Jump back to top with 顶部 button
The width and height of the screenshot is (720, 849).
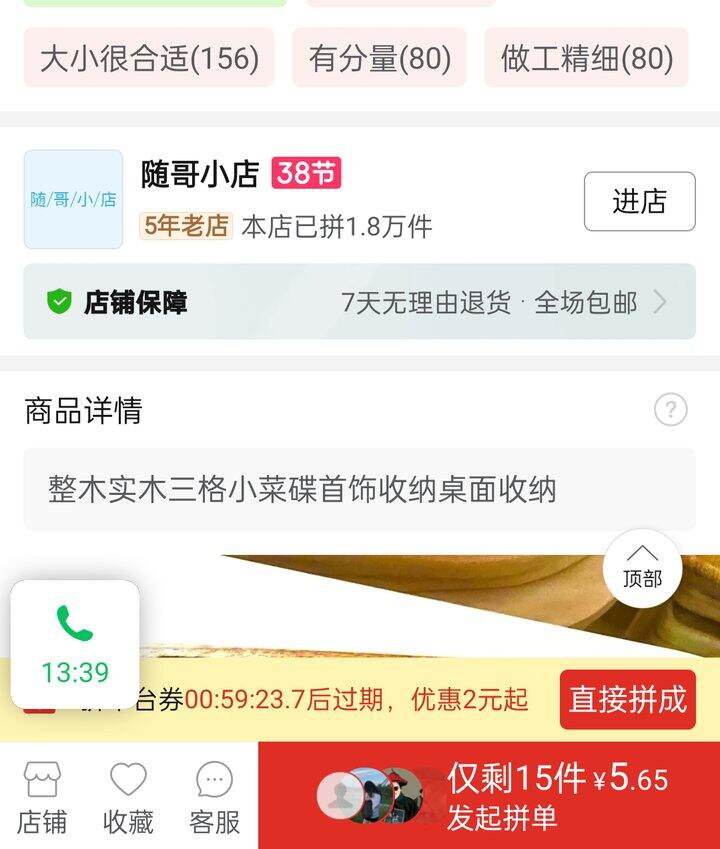pyautogui.click(x=642, y=568)
